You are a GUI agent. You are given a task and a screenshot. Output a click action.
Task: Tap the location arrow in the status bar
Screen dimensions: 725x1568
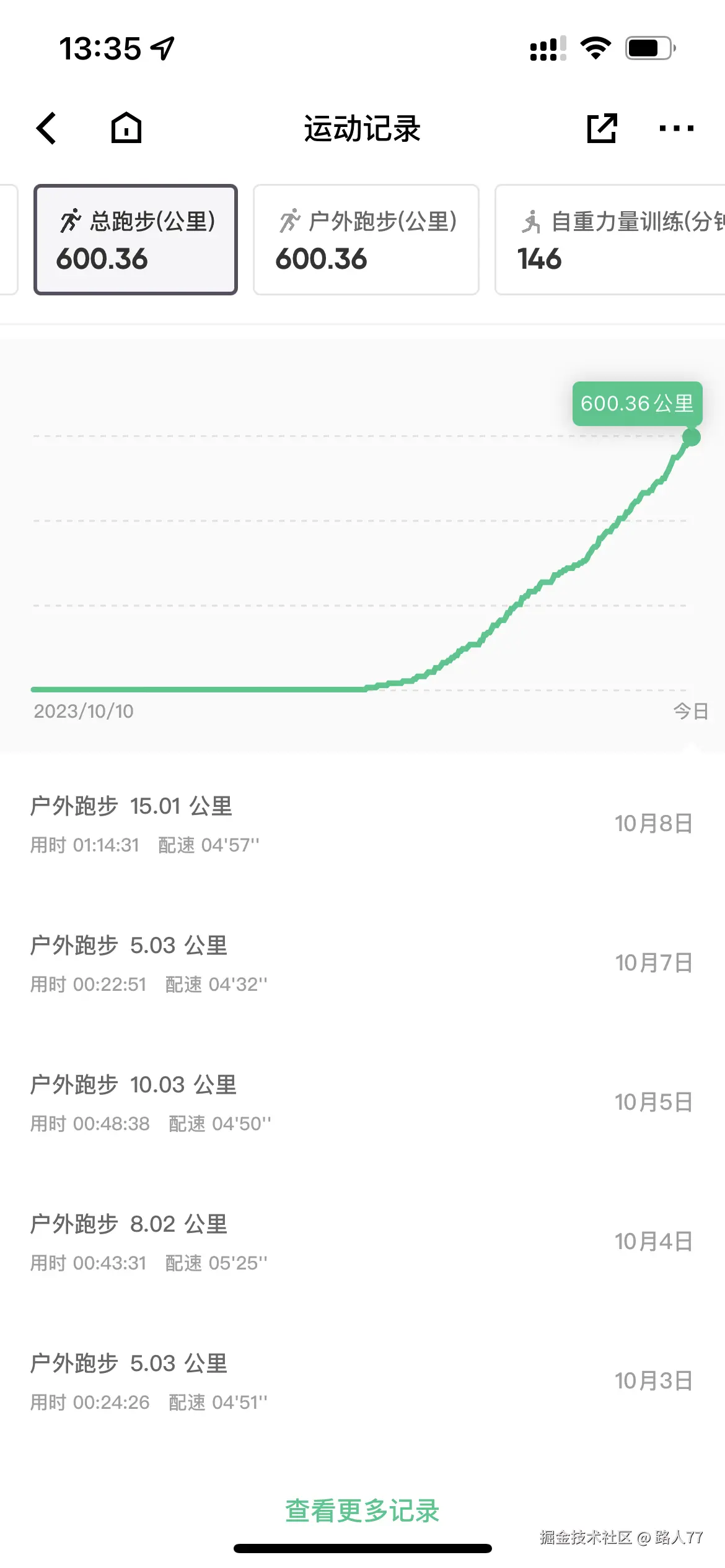(x=161, y=48)
